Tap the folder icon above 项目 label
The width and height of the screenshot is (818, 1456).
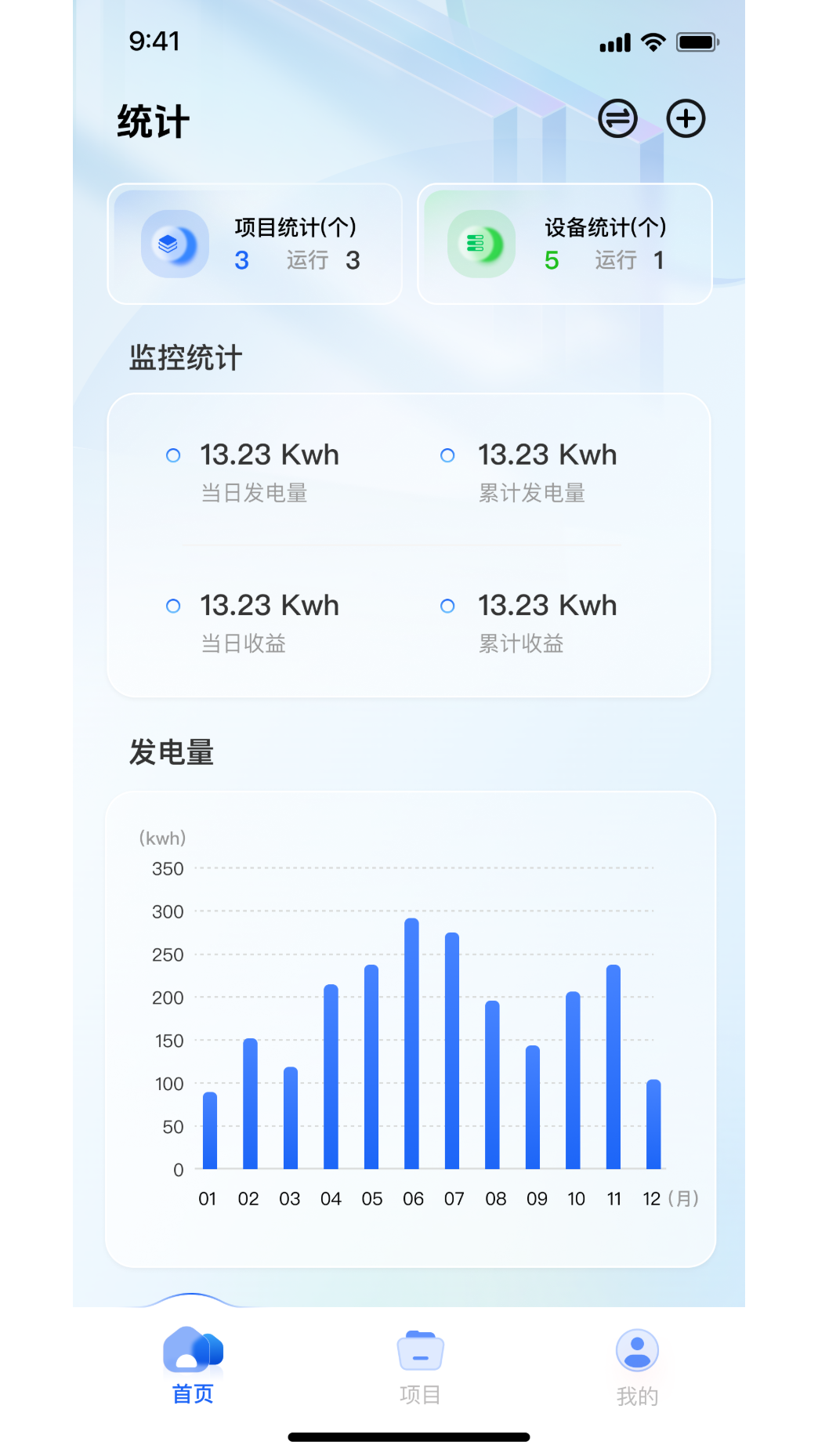point(419,1345)
